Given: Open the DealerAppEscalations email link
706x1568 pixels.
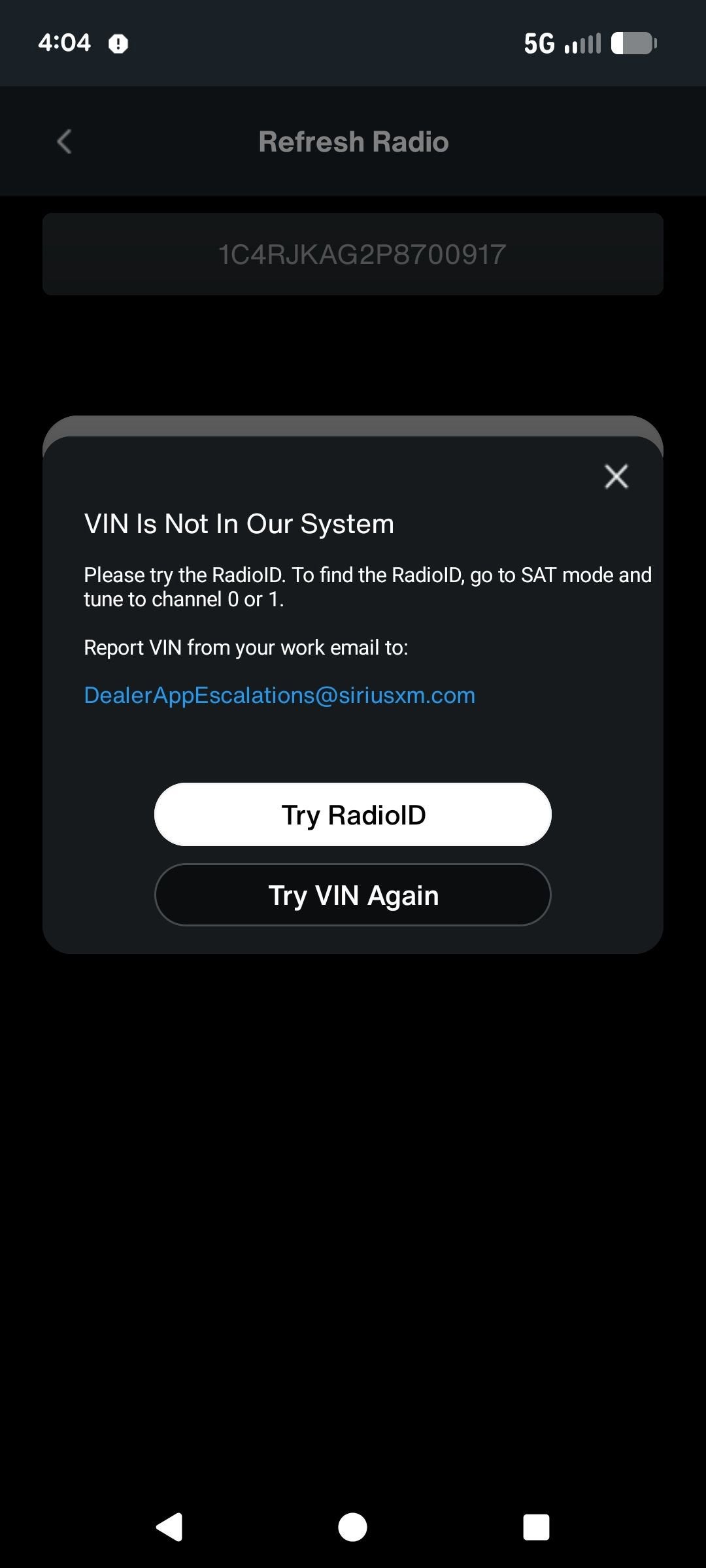Looking at the screenshot, I should click(280, 695).
